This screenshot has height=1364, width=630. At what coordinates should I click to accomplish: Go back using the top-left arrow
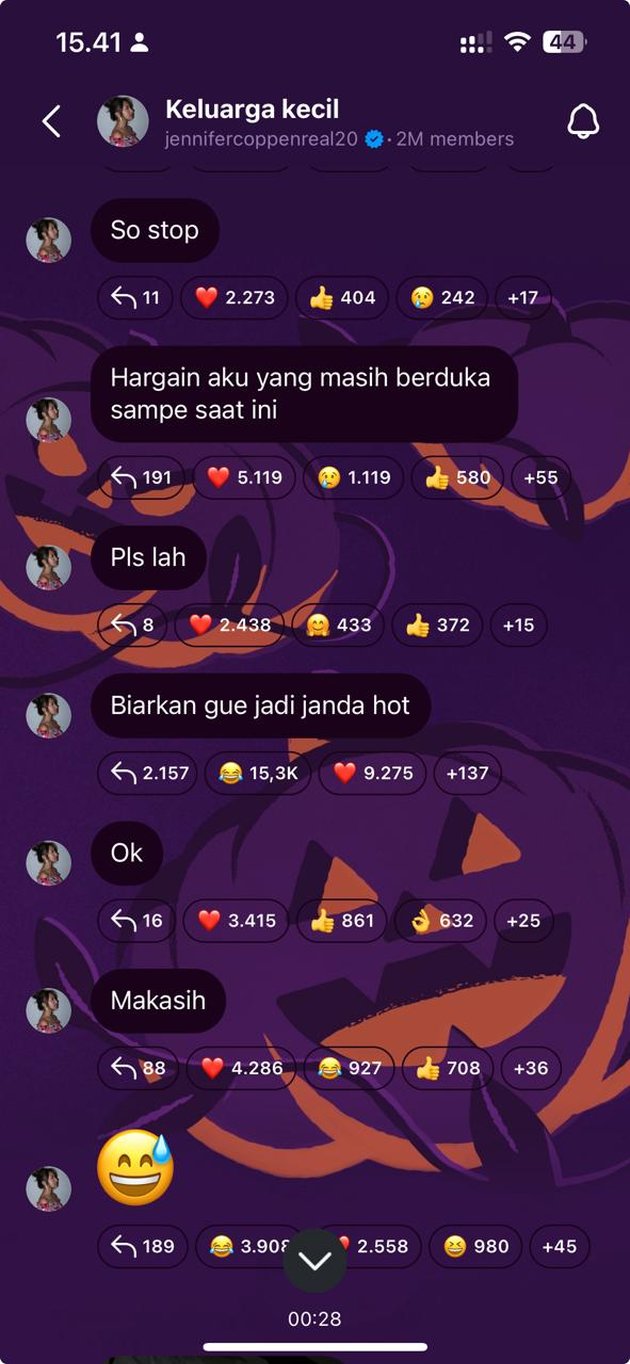(x=51, y=122)
